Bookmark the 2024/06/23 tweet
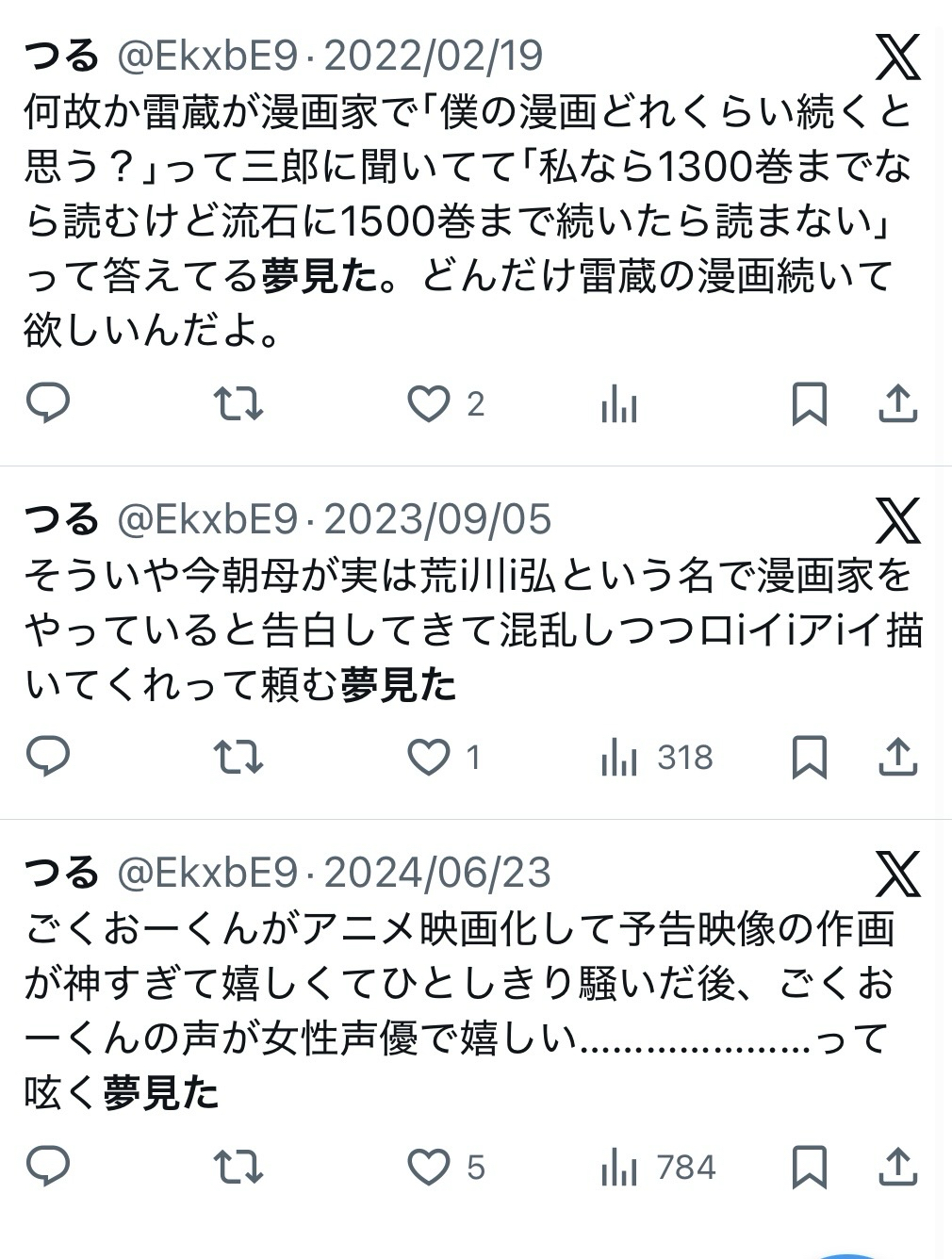Viewport: 952px width, 1259px height. coord(809,1167)
